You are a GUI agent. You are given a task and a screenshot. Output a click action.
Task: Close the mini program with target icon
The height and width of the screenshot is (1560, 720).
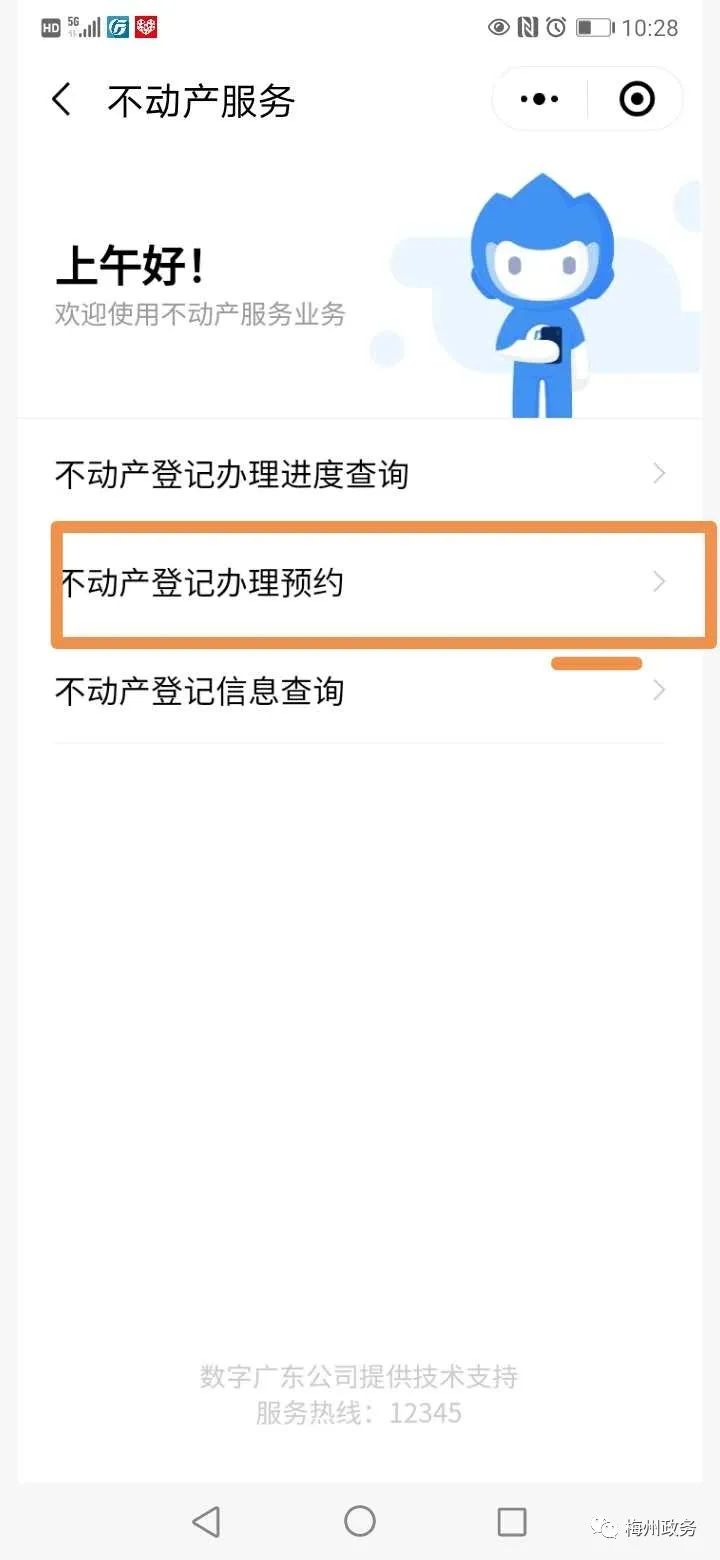tap(637, 99)
